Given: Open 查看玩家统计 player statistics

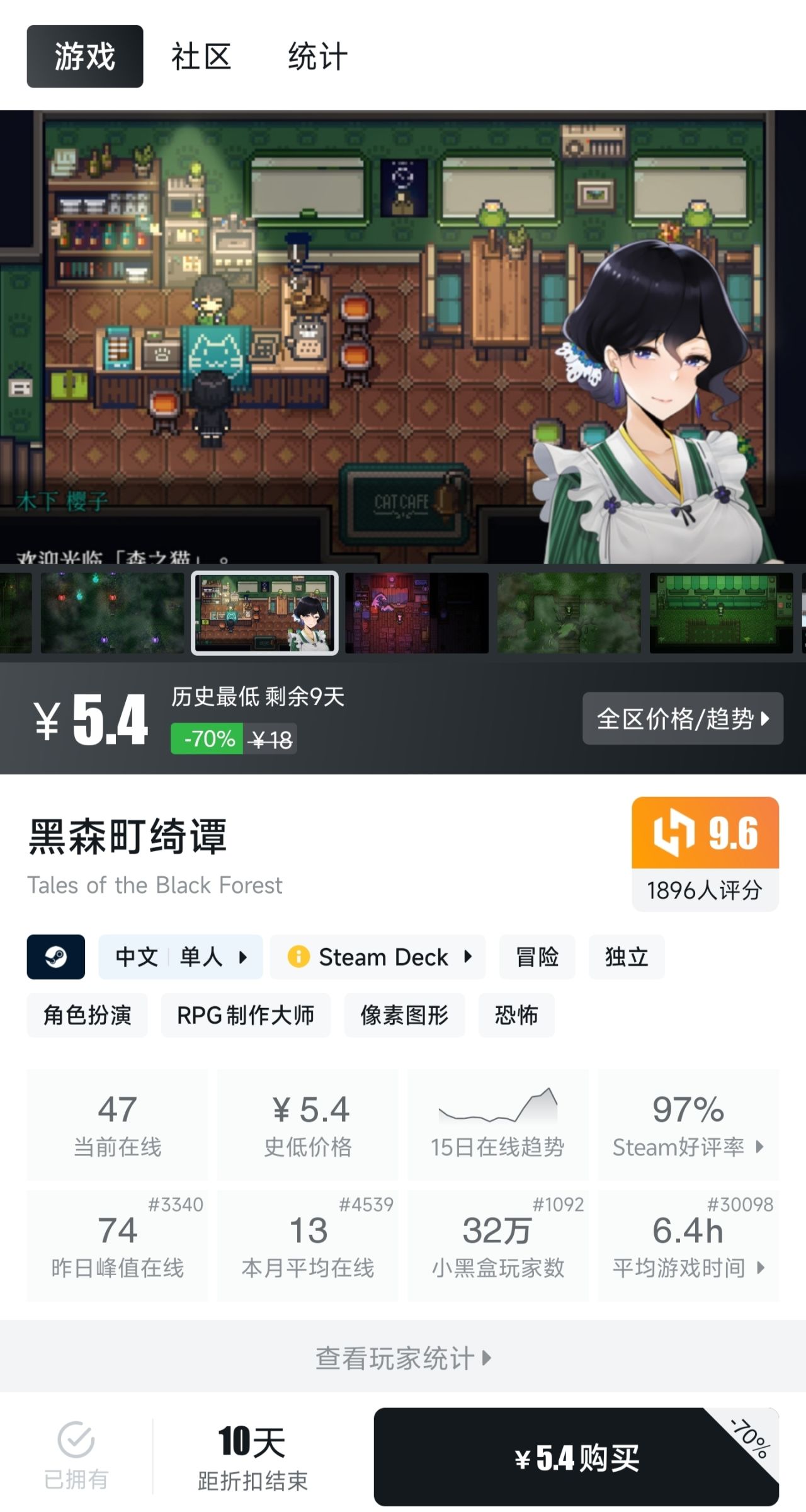Looking at the screenshot, I should click(x=403, y=1358).
